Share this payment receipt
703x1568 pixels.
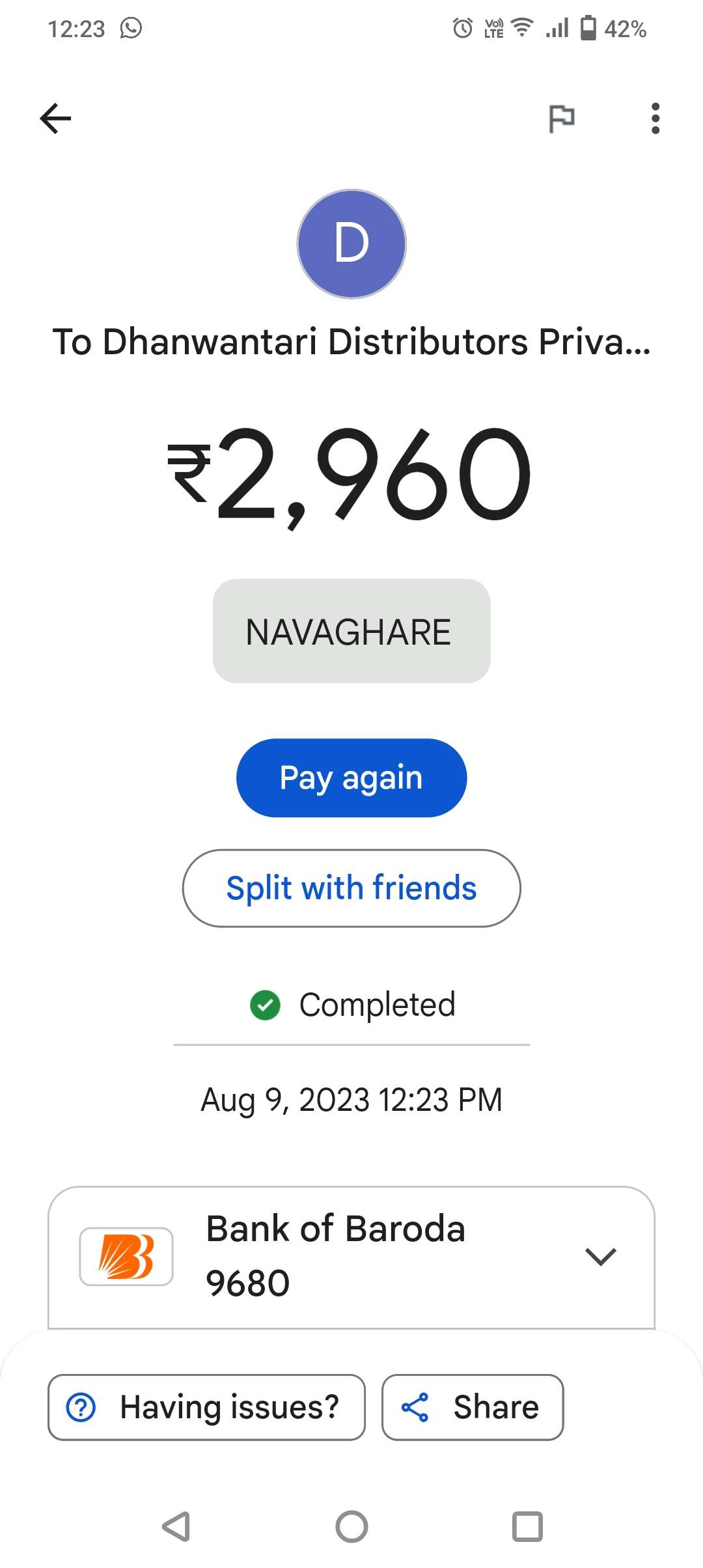click(473, 1407)
